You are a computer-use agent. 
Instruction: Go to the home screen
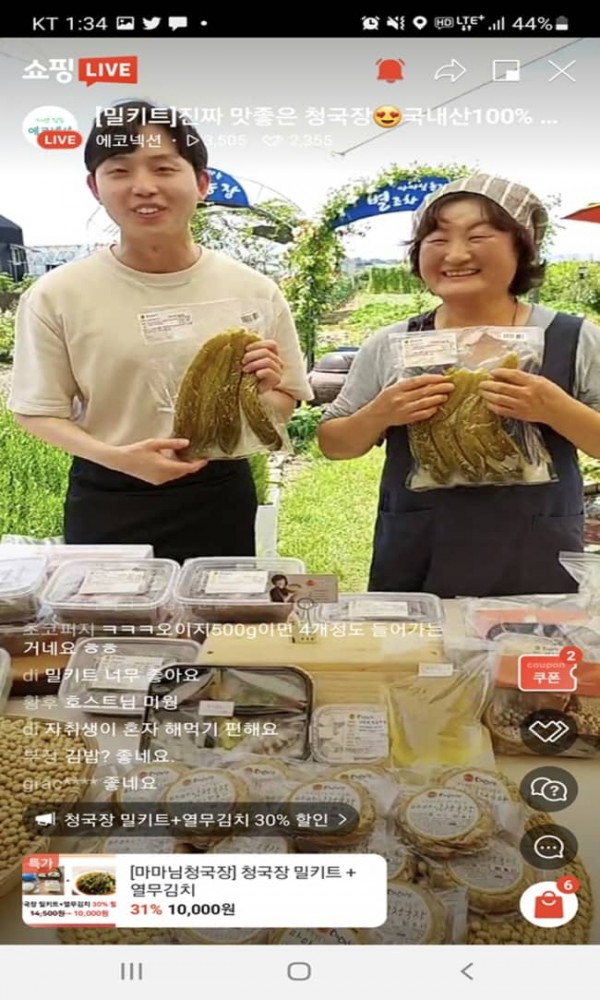tap(299, 971)
